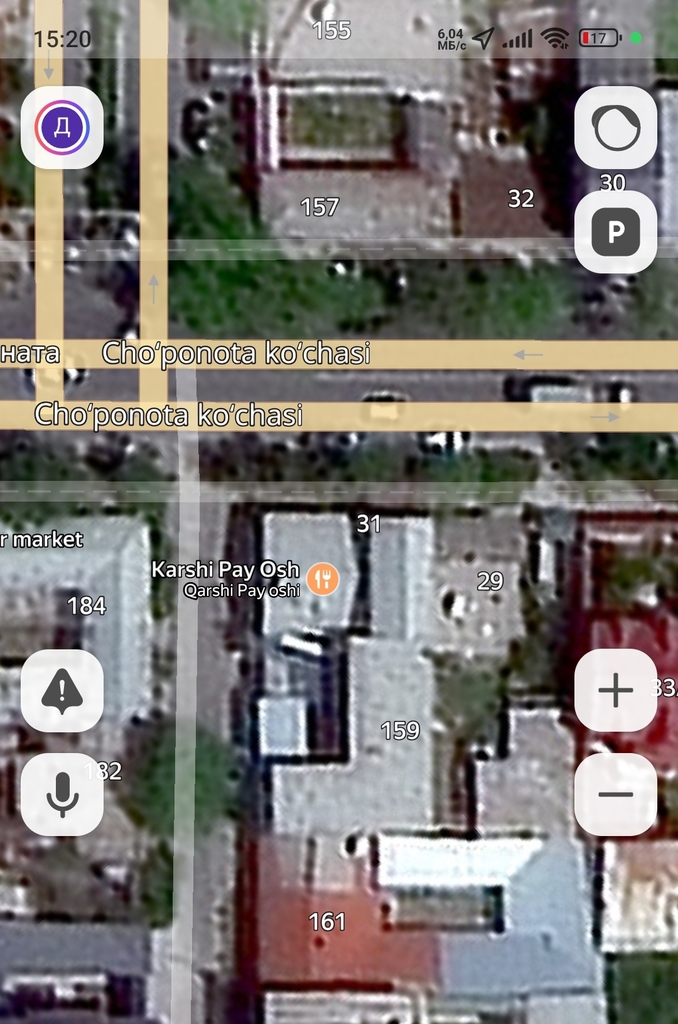Zoom in with the plus button
The width and height of the screenshot is (678, 1024).
[x=615, y=690]
